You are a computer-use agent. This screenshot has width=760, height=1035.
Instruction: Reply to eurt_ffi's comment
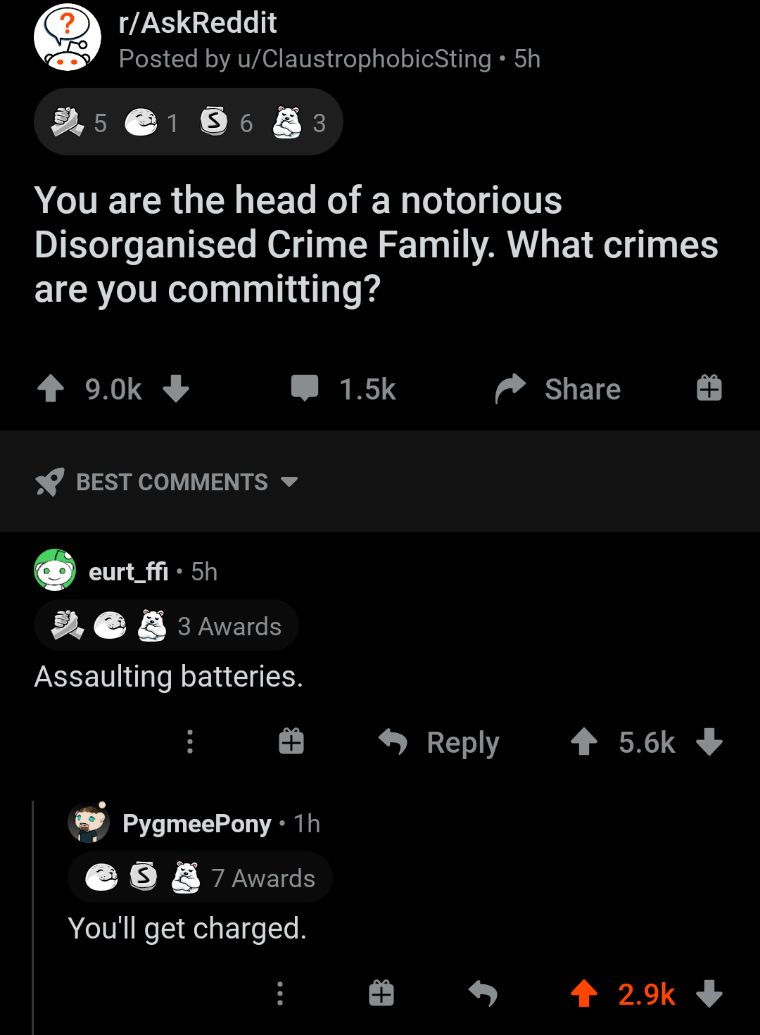[x=440, y=742]
